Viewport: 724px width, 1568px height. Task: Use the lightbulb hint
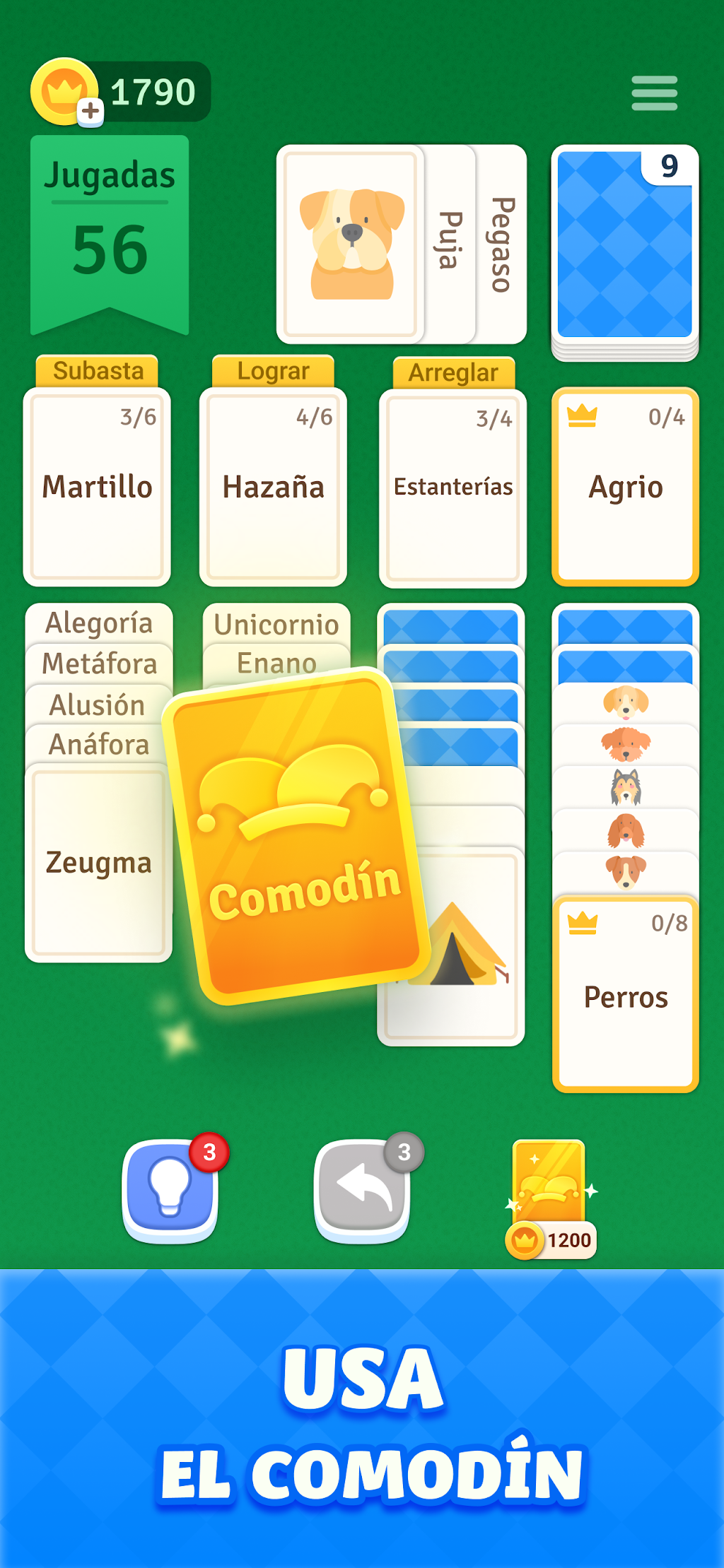[170, 1191]
